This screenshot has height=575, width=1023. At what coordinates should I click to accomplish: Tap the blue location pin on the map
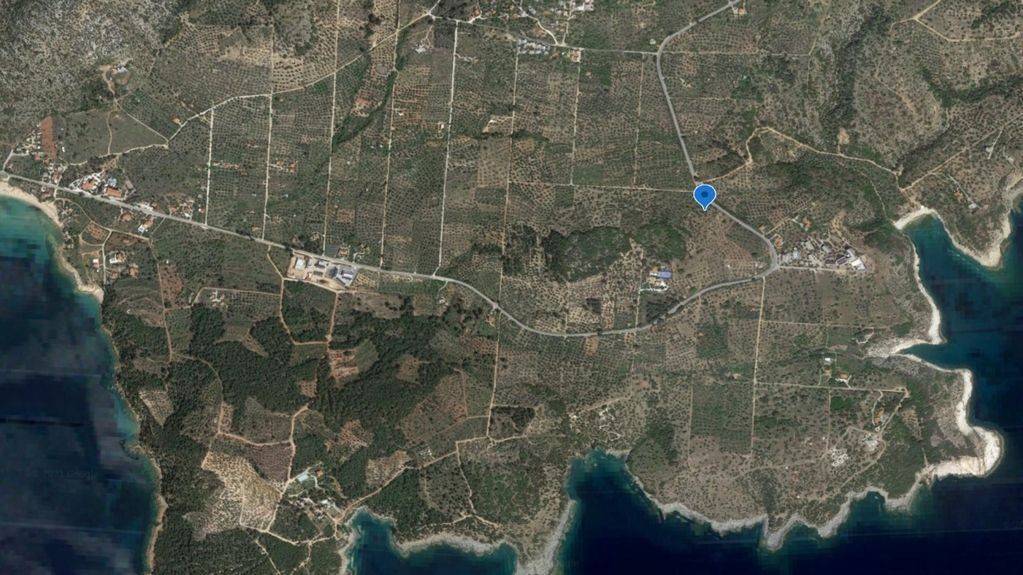pos(704,195)
